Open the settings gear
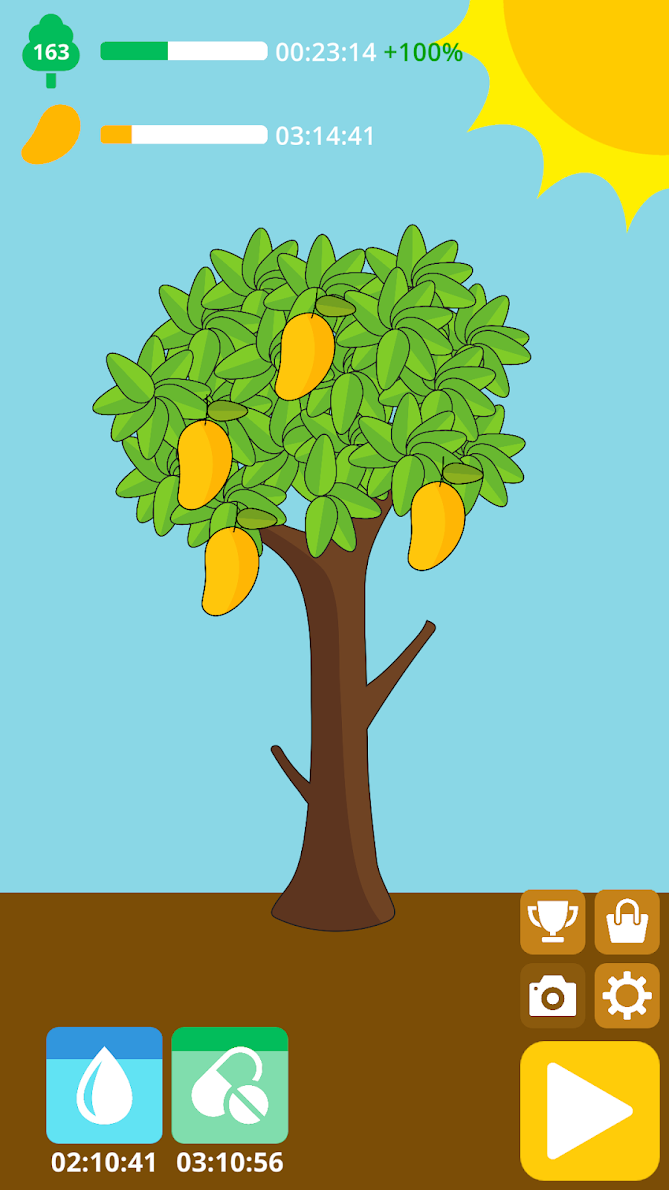 (627, 995)
